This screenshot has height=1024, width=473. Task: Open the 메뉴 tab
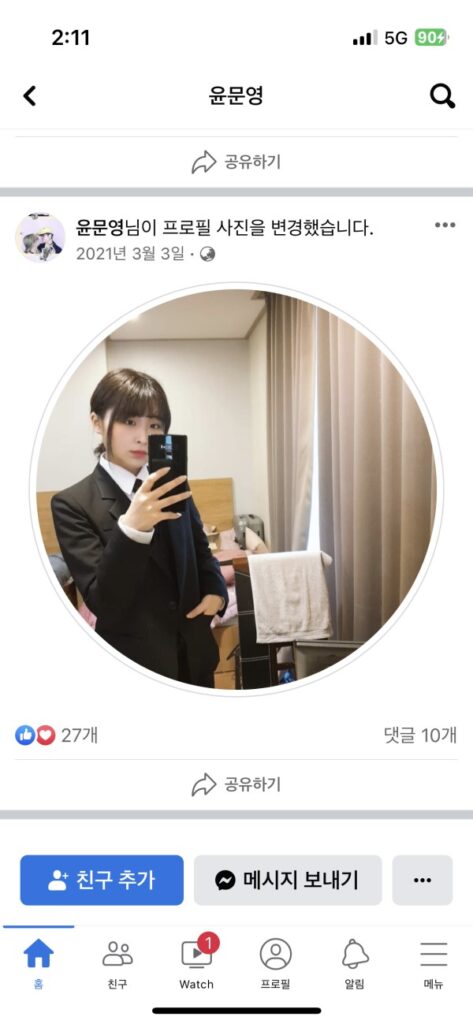[x=434, y=965]
